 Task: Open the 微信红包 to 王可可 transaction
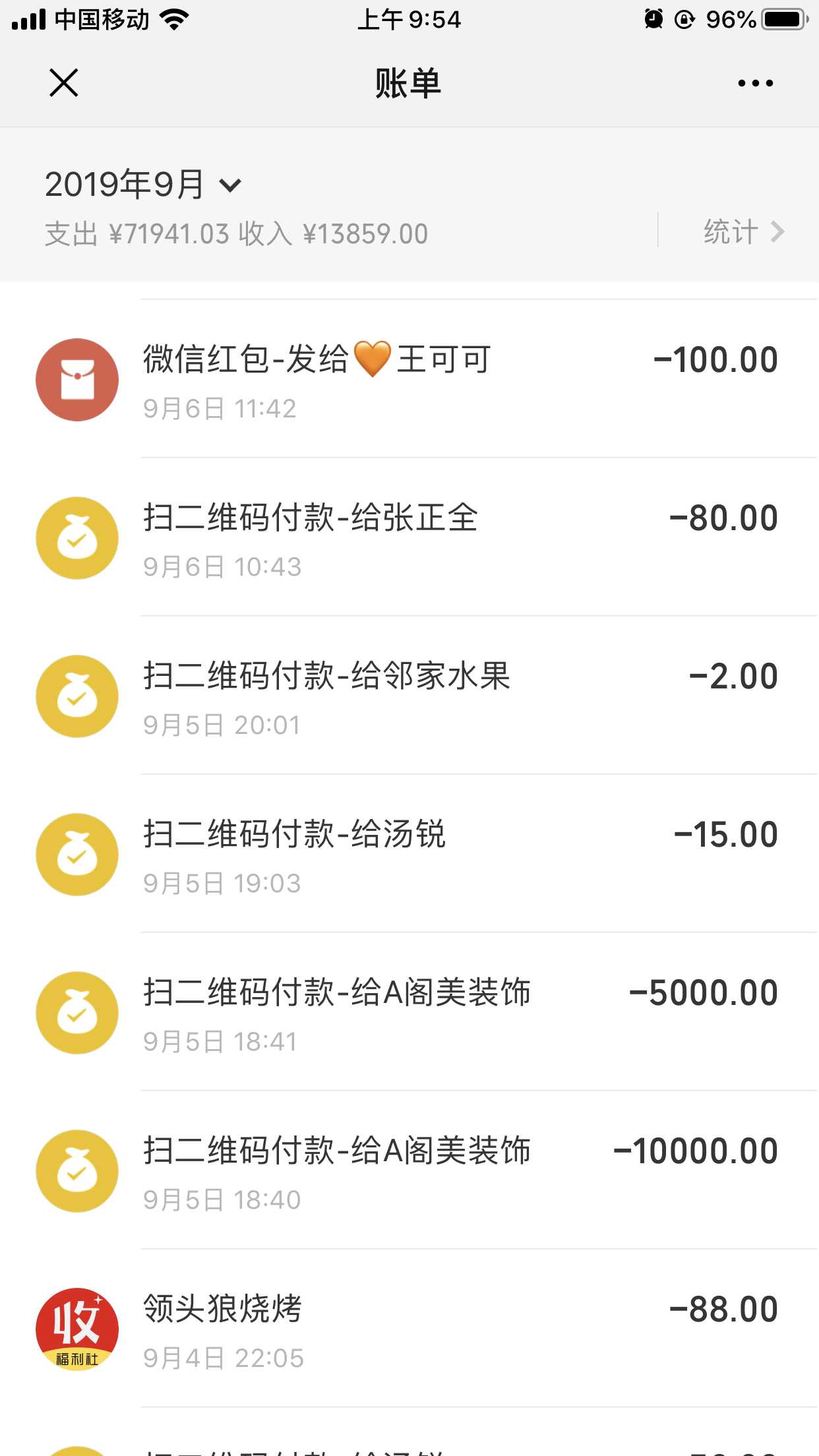(409, 380)
